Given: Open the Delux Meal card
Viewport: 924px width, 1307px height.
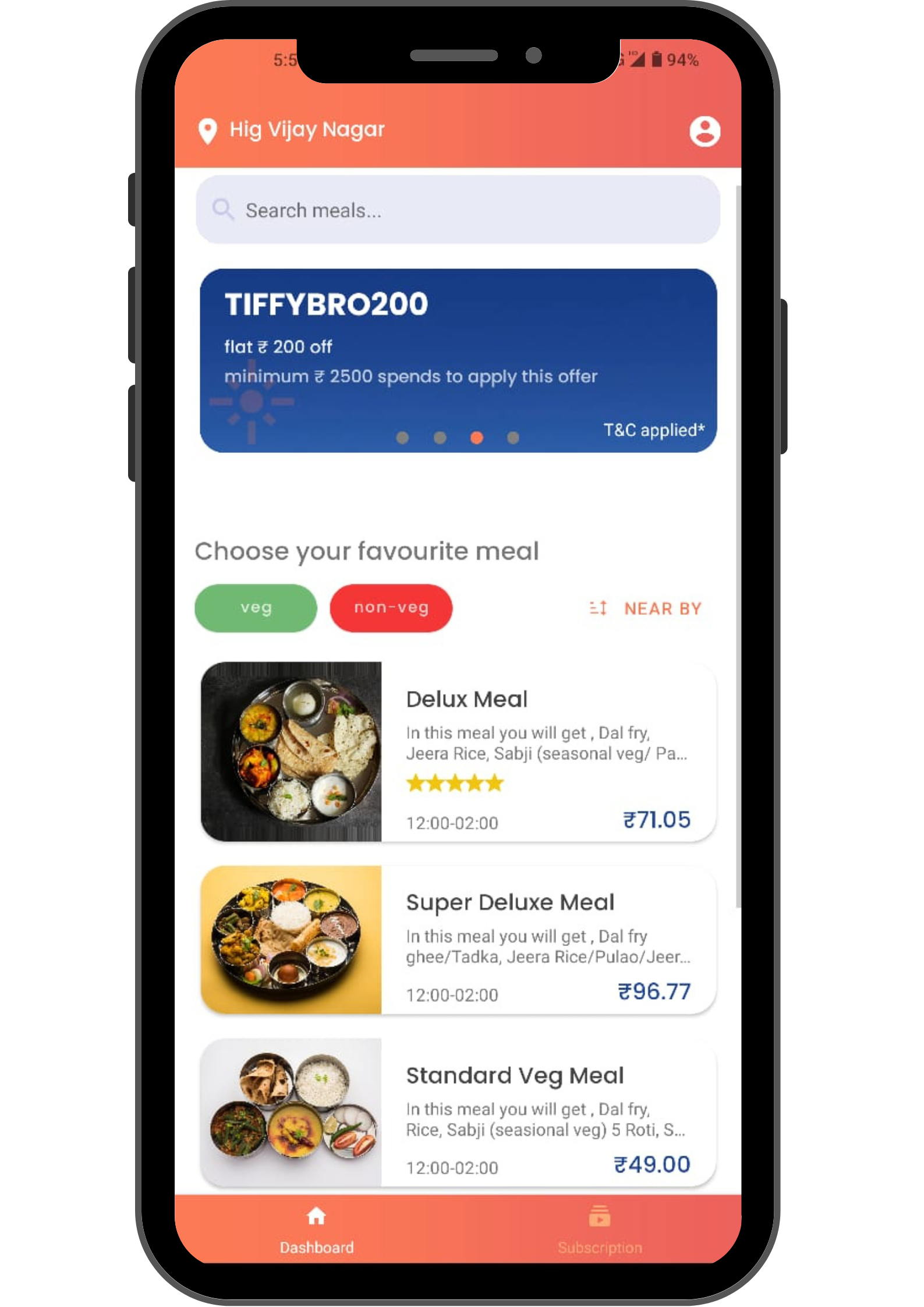Looking at the screenshot, I should 458,752.
